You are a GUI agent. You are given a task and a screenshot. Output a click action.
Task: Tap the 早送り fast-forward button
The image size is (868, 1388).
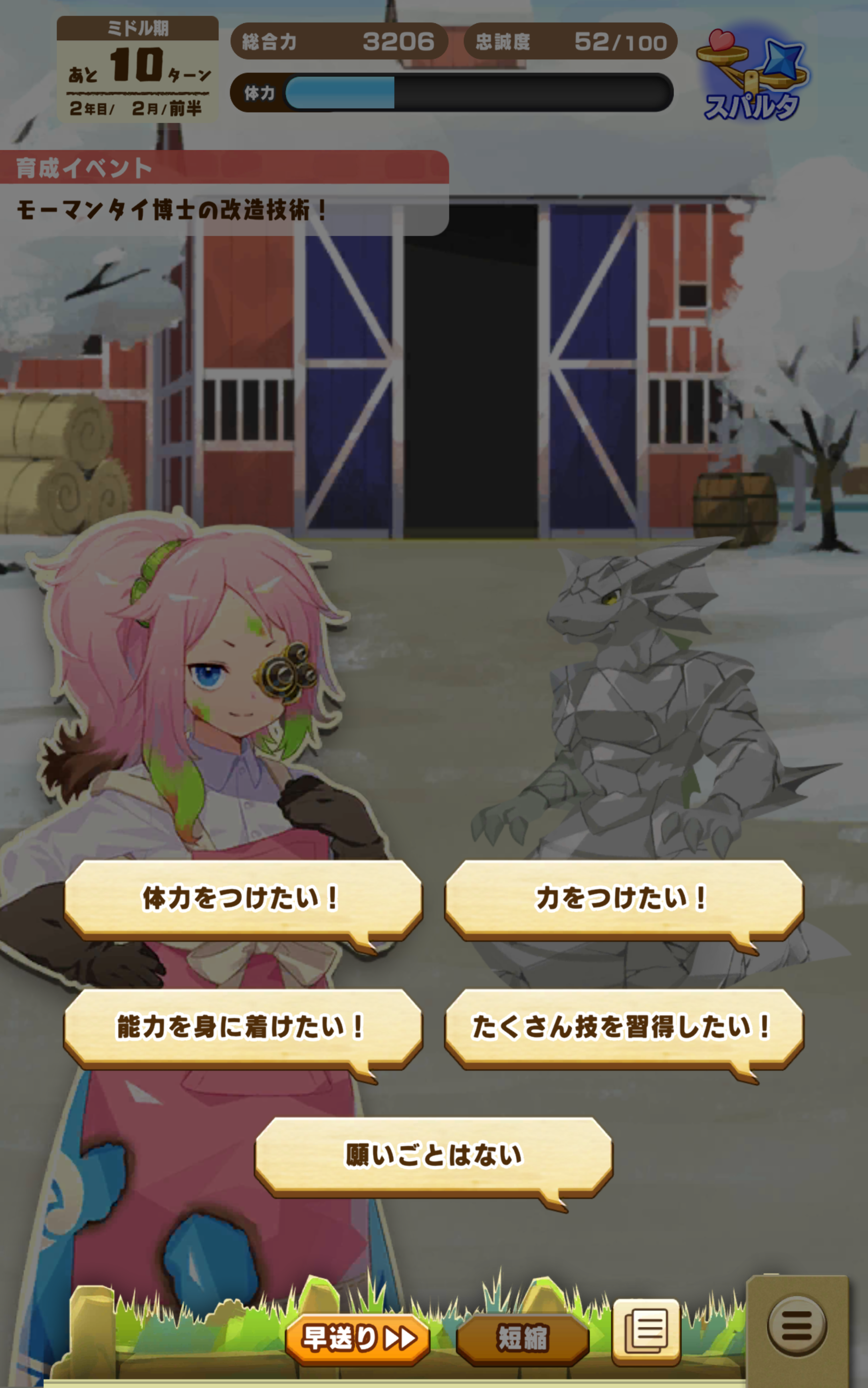358,1338
